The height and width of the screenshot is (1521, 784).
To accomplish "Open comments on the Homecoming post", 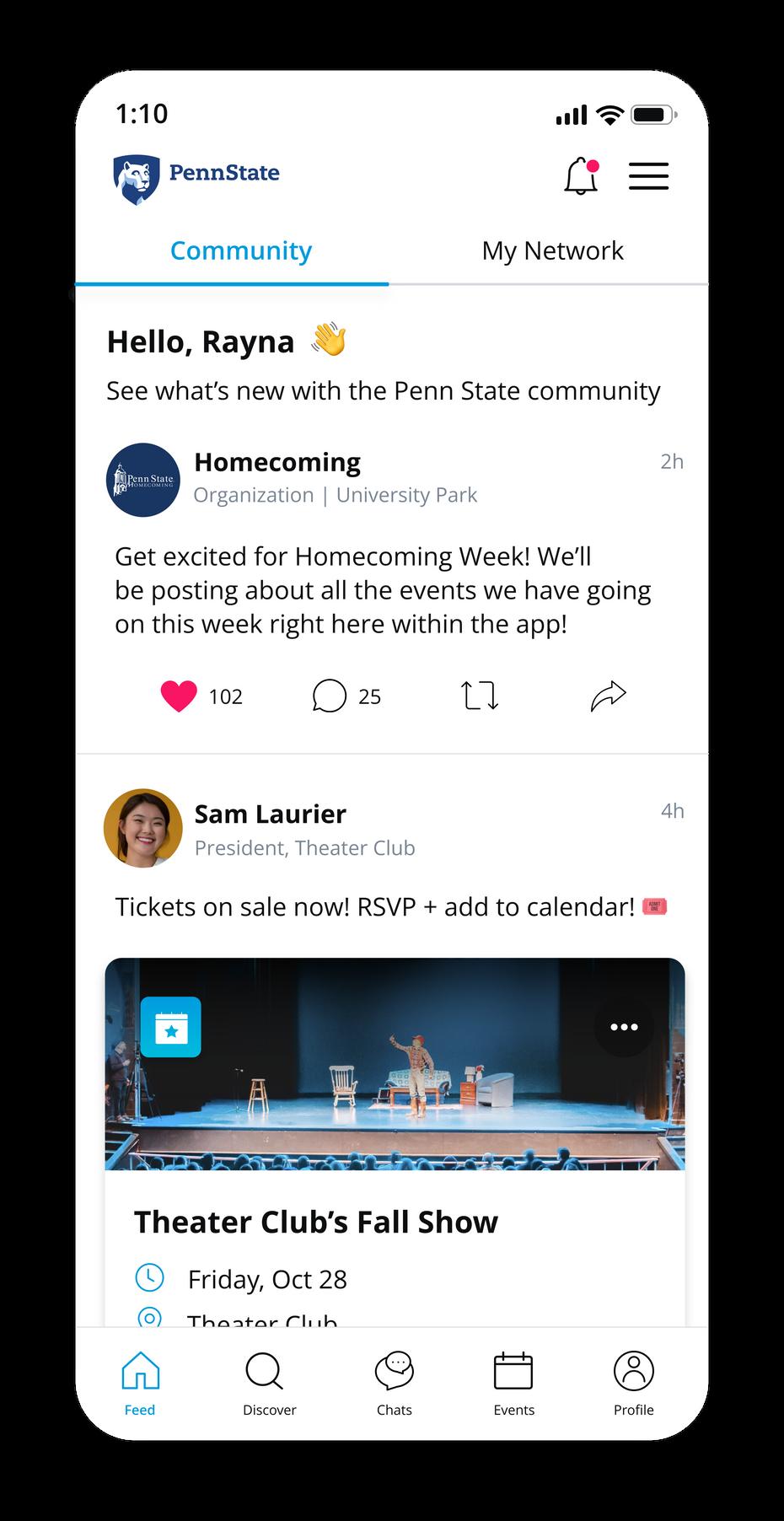I will pos(329,696).
